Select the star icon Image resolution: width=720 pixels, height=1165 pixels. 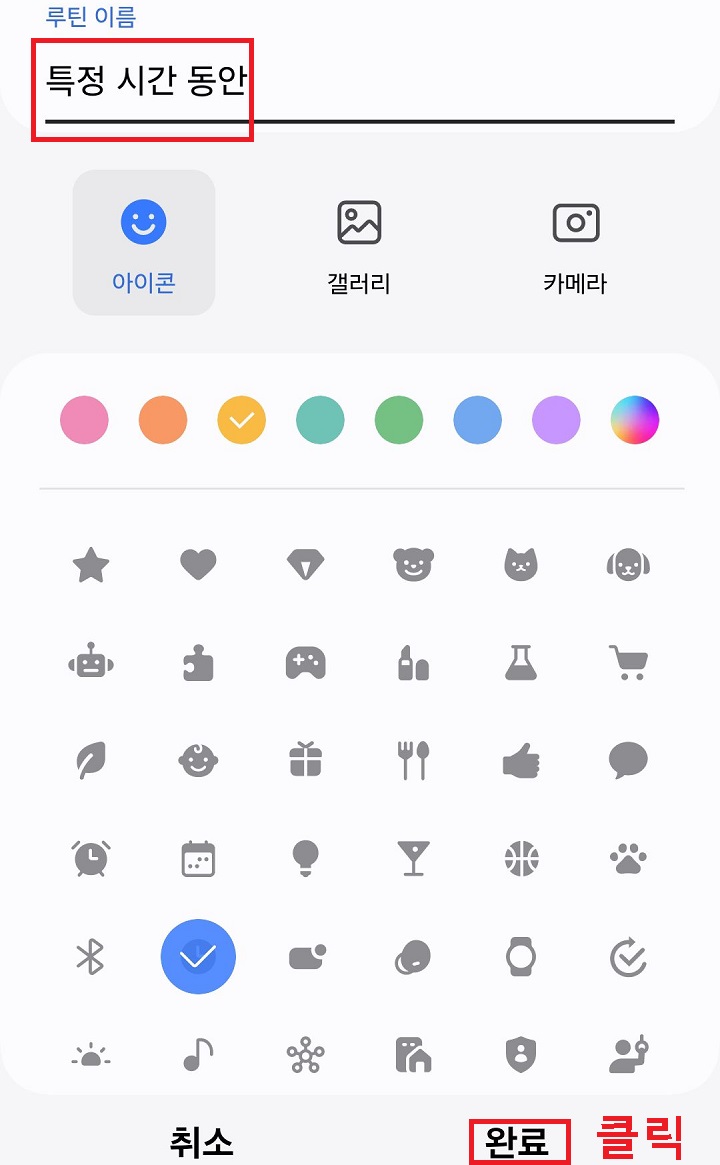point(90,563)
